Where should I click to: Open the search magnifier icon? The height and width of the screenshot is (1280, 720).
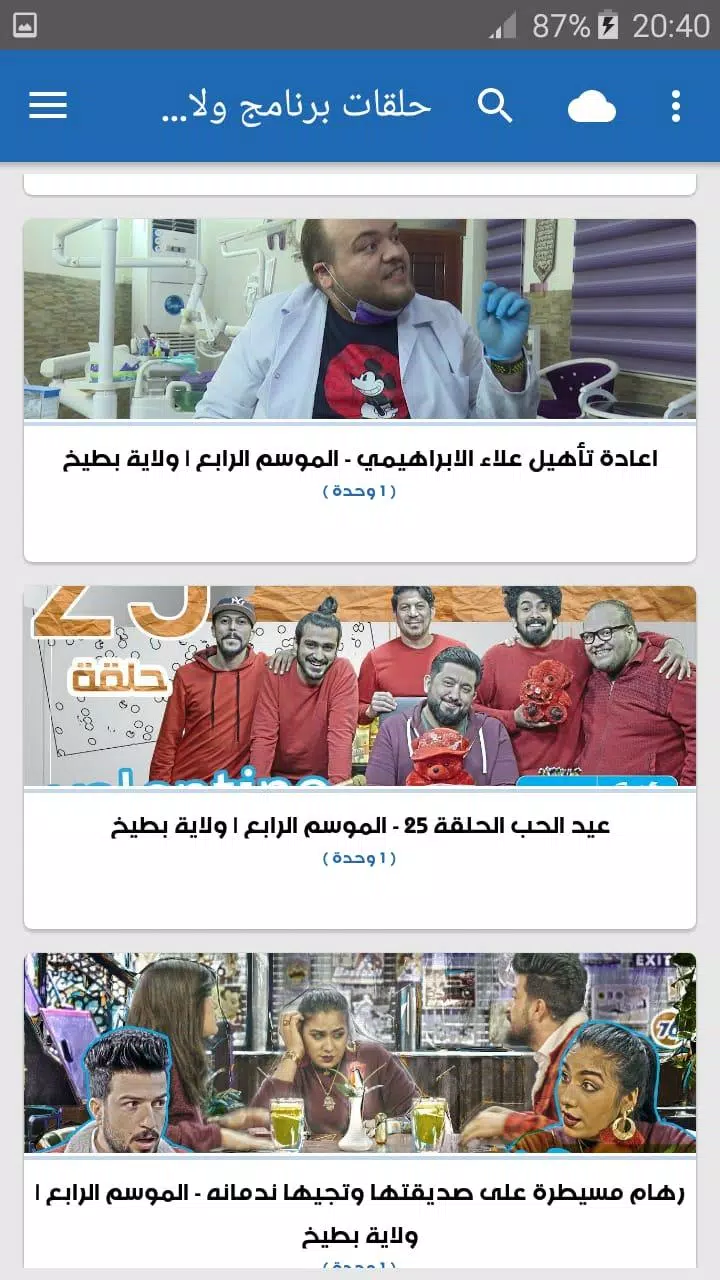point(494,105)
